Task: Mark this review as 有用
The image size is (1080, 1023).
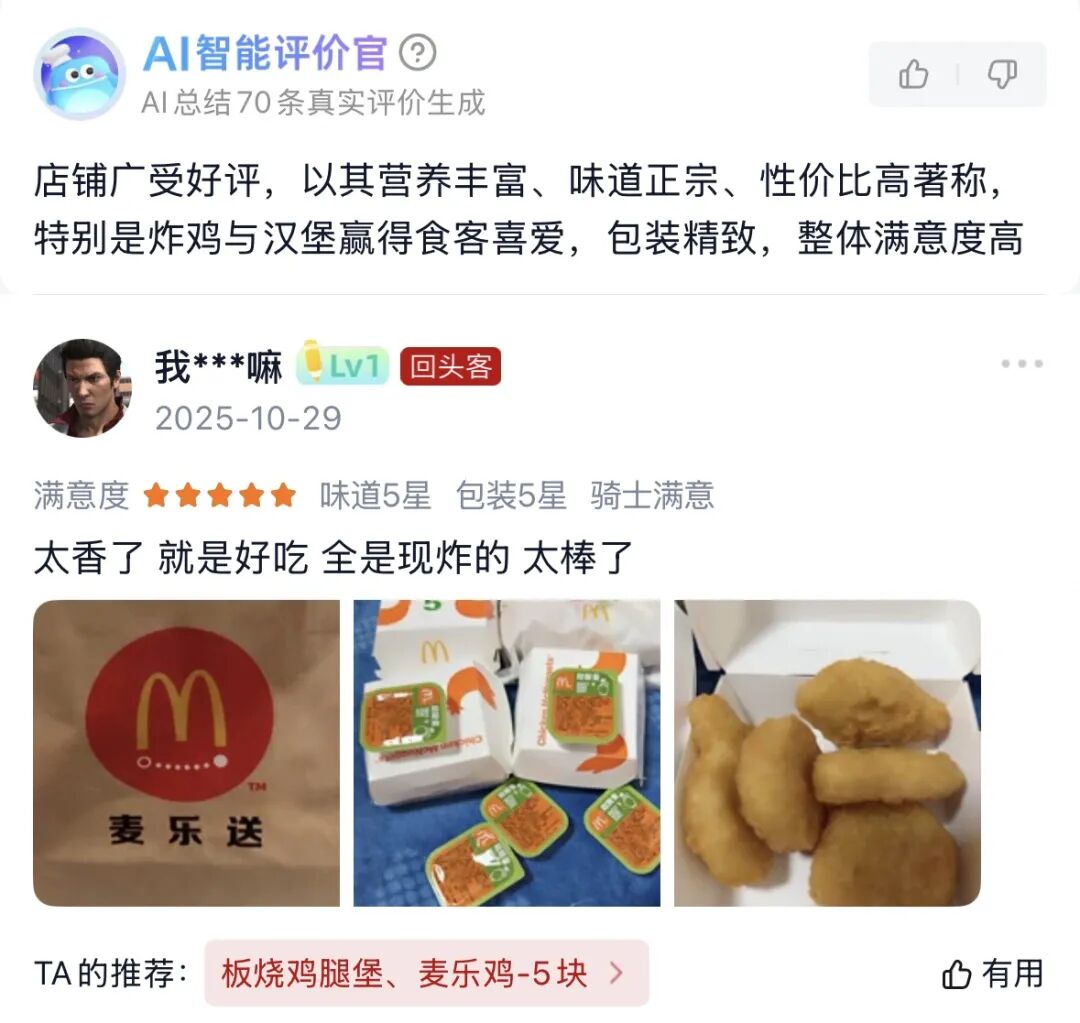Action: pos(993,973)
